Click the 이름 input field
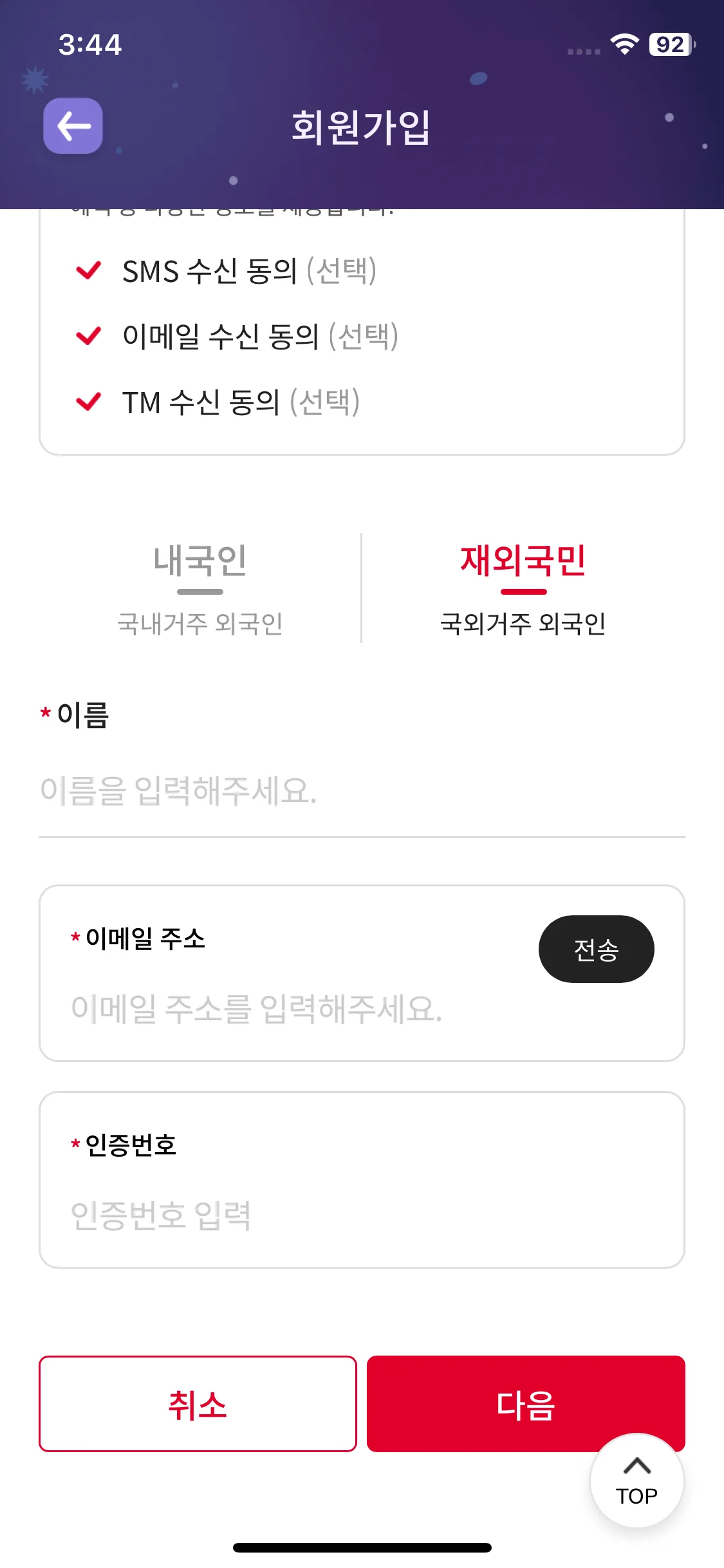The height and width of the screenshot is (1568, 724). pos(360,794)
